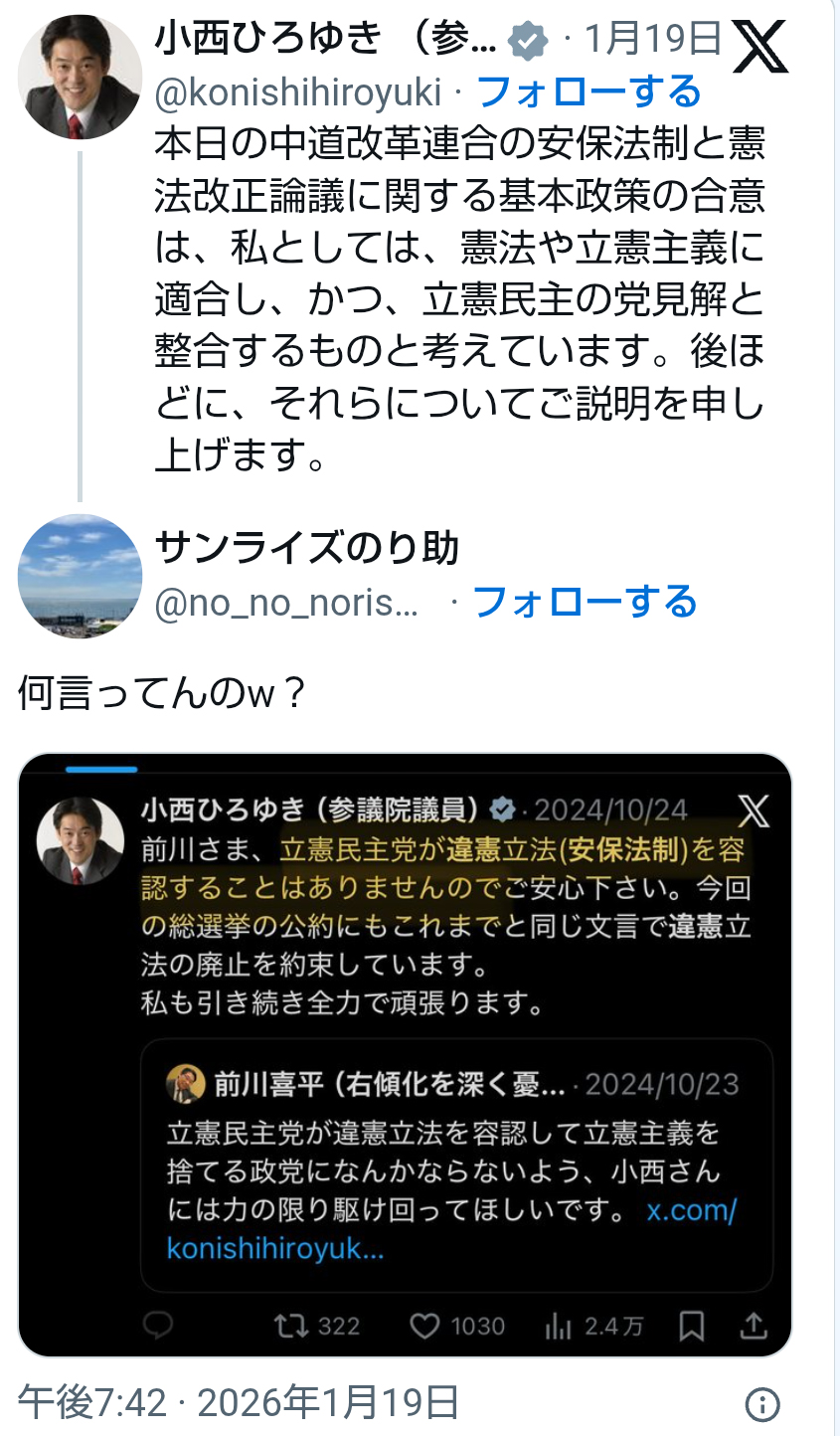This screenshot has height=1436, width=840.
Task: Open the 午後7:42 · 2026年1月19日 timestamp
Action: (239, 1402)
